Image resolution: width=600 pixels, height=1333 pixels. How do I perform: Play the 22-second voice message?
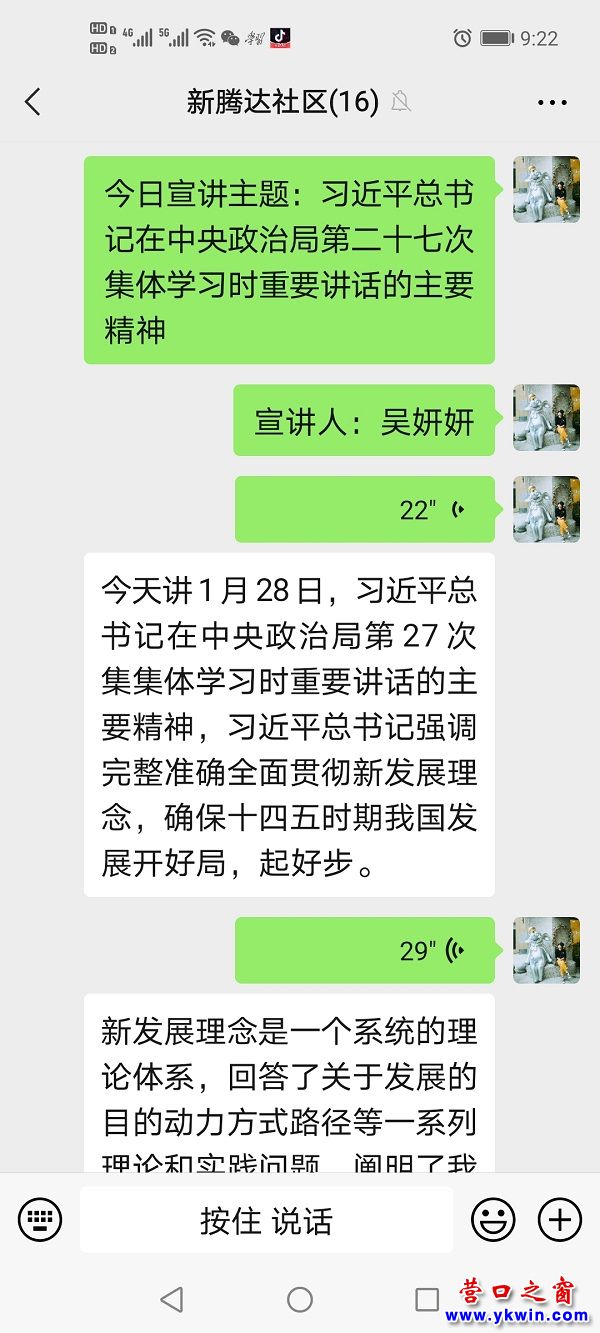pos(365,509)
